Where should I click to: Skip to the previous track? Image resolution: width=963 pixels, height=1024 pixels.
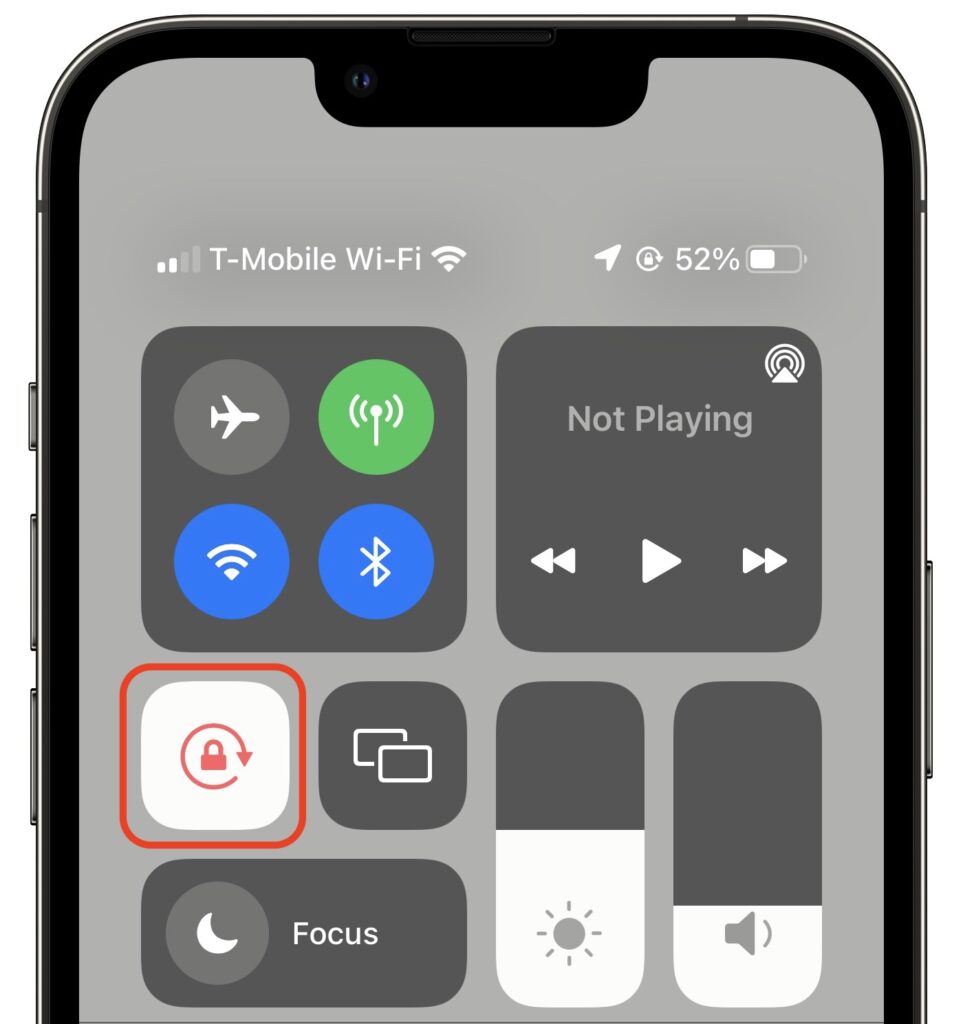(553, 561)
